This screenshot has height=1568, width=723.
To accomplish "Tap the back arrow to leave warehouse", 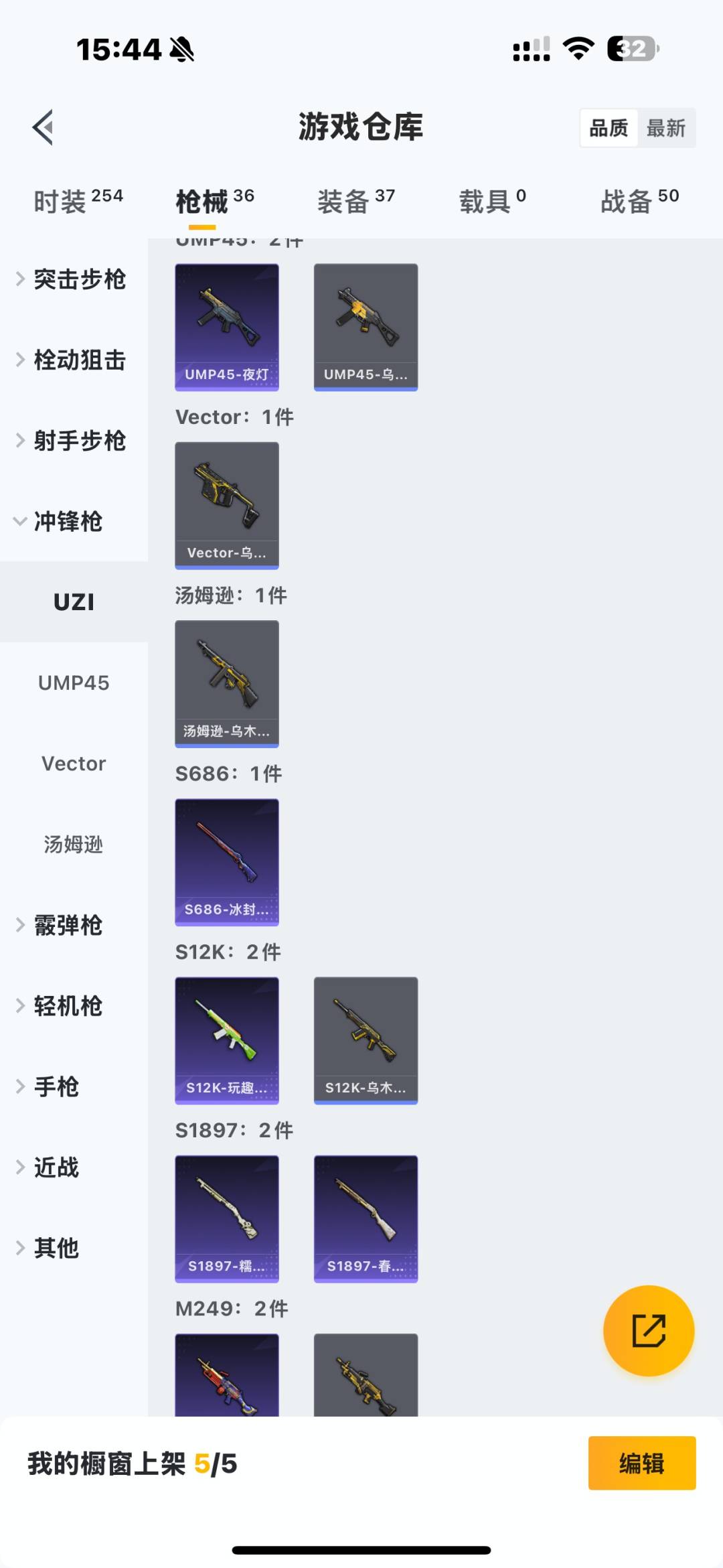I will pyautogui.click(x=42, y=127).
